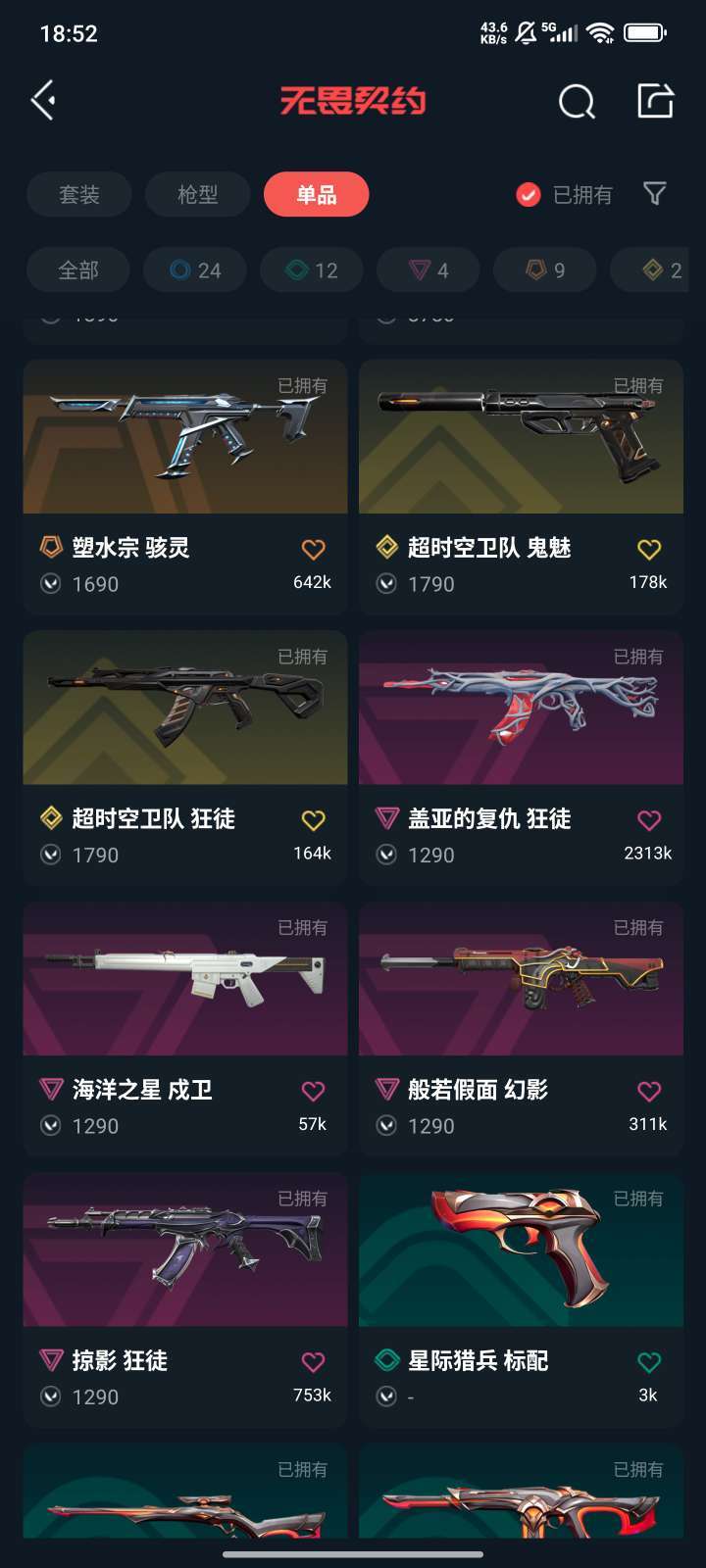Switch to the 枪型 tab
706x1568 pixels.
197,194
